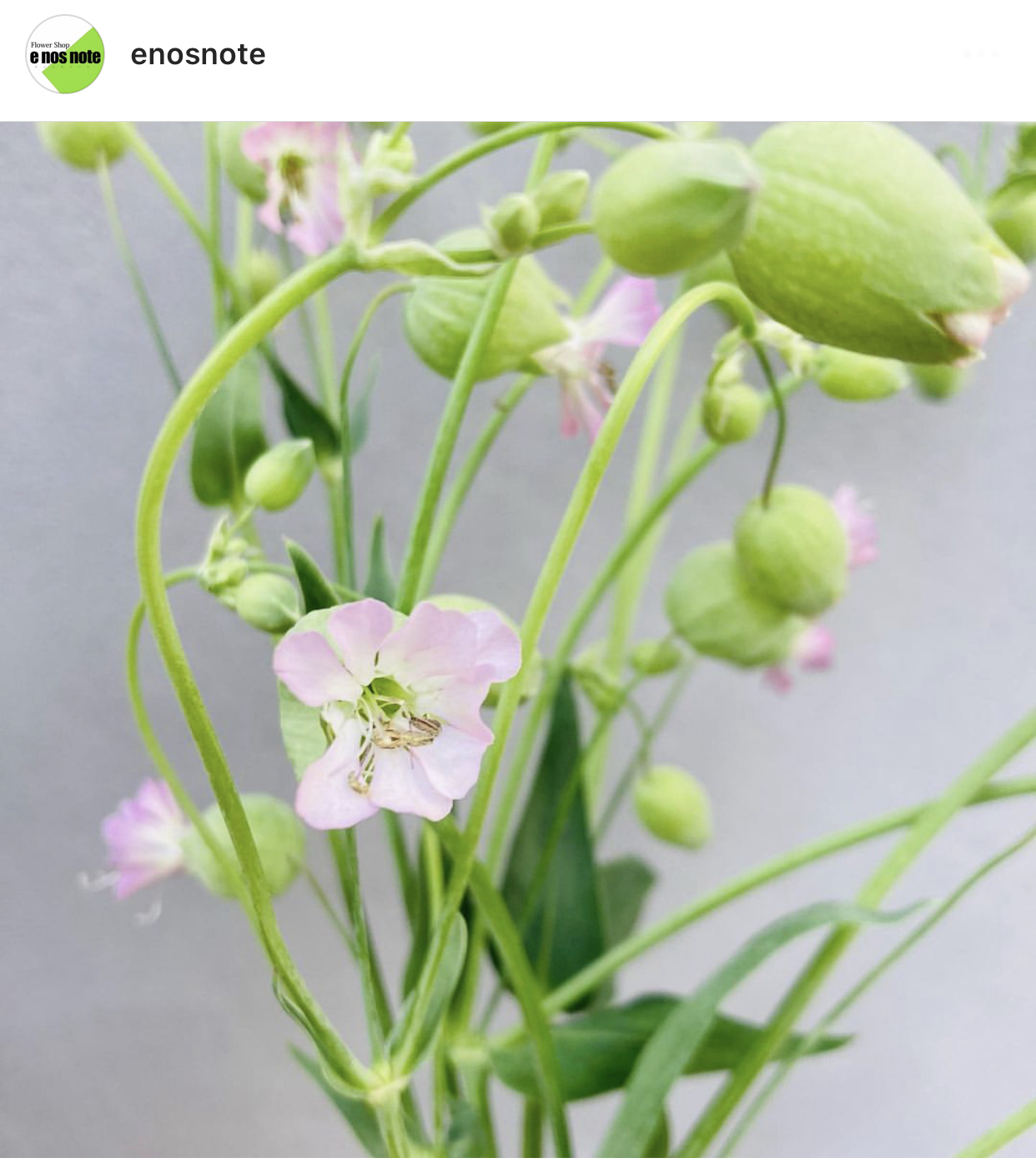Open enosnote's profile picture

pos(65,54)
